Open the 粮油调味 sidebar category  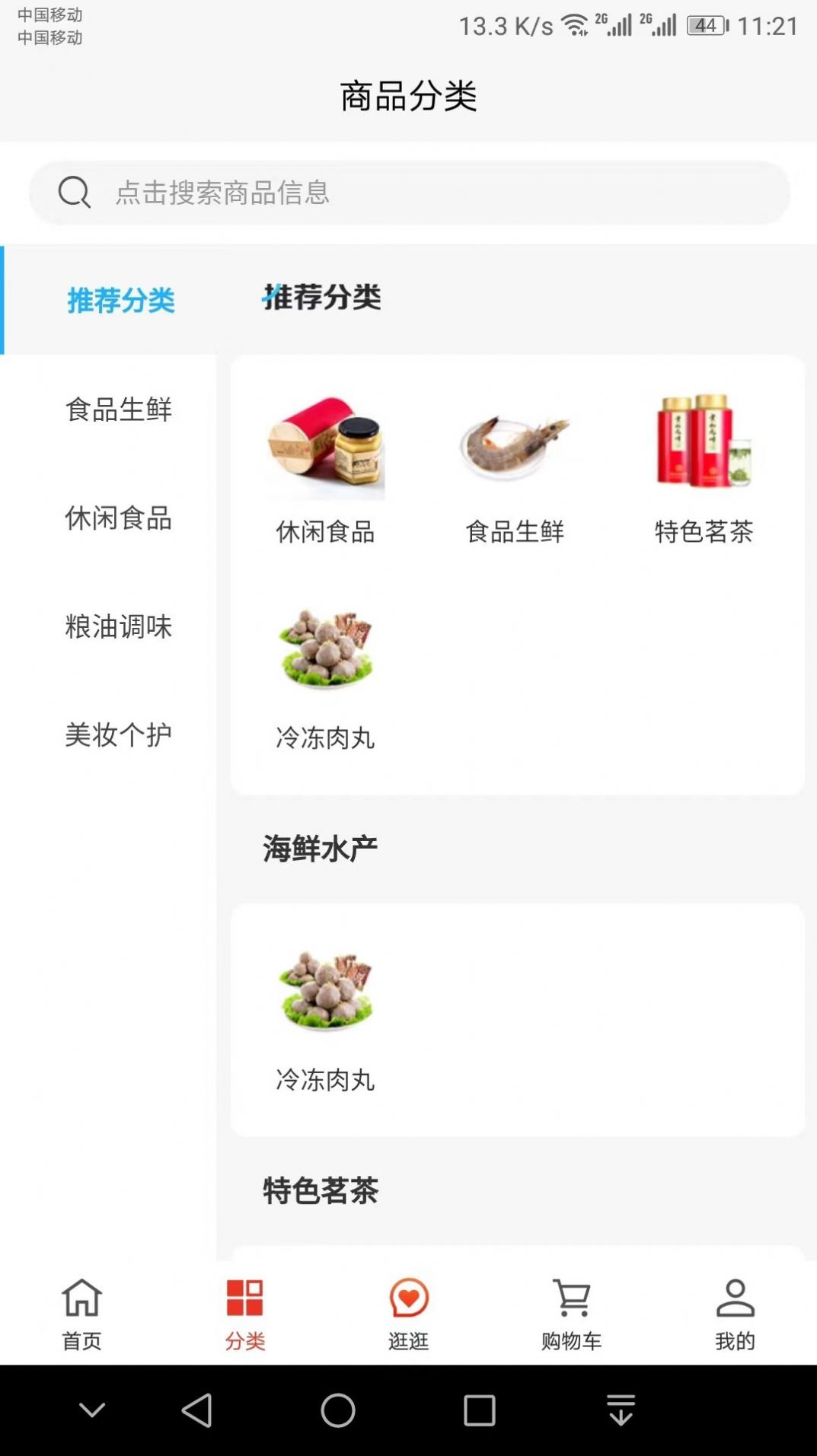(119, 627)
